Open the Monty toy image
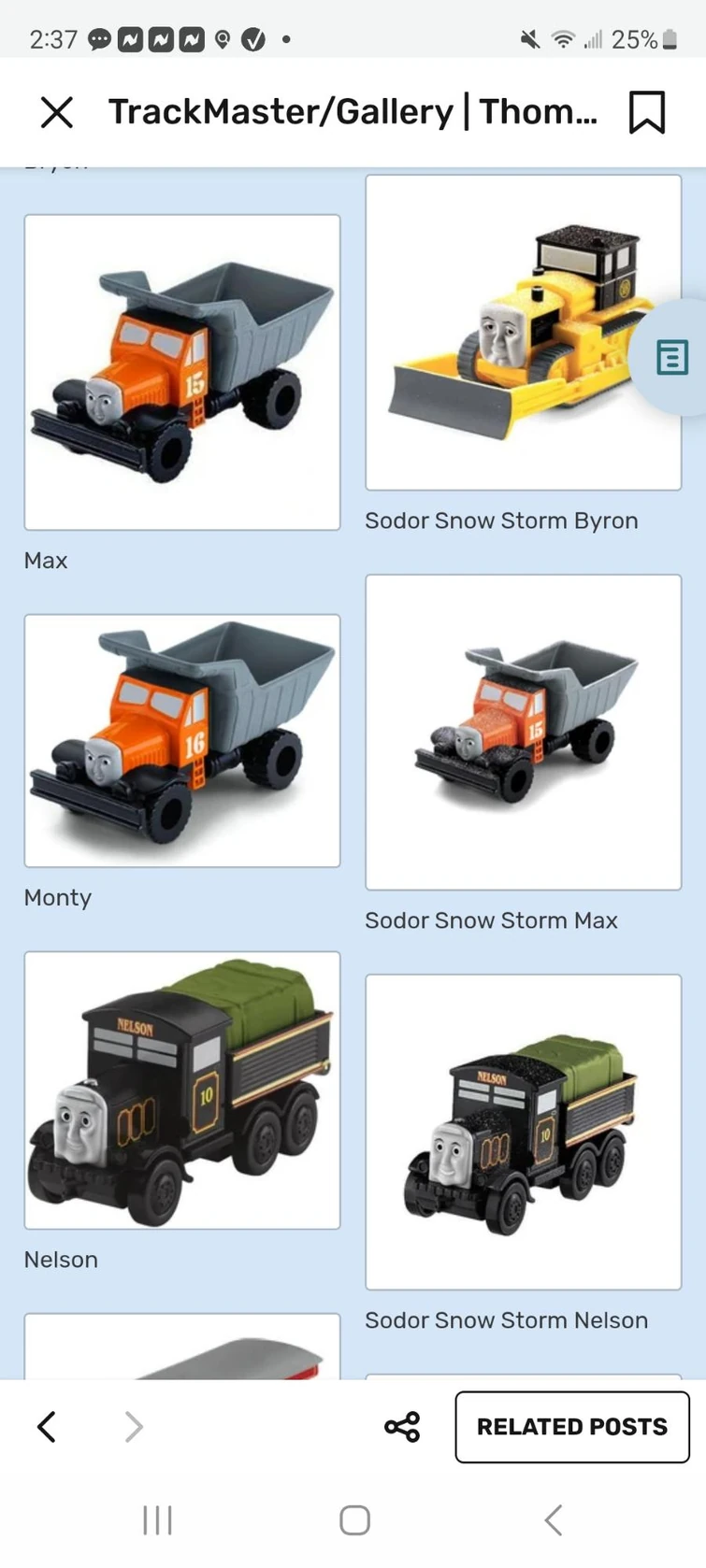 (x=182, y=740)
